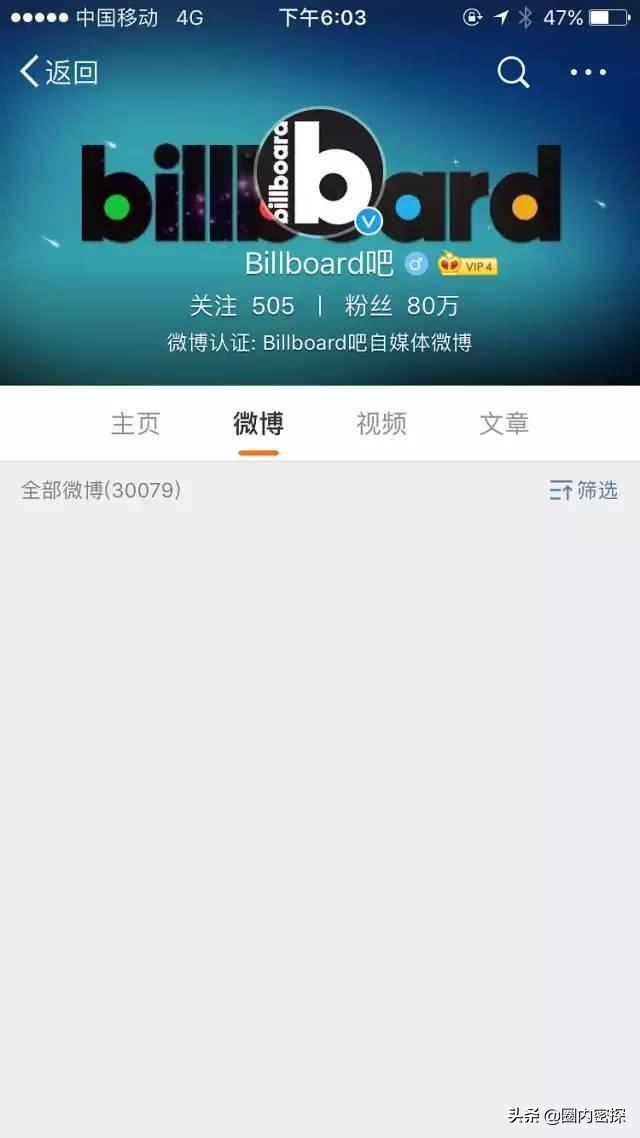The width and height of the screenshot is (640, 1138).
Task: Open the 粉丝 followers list
Action: pyautogui.click(x=401, y=305)
